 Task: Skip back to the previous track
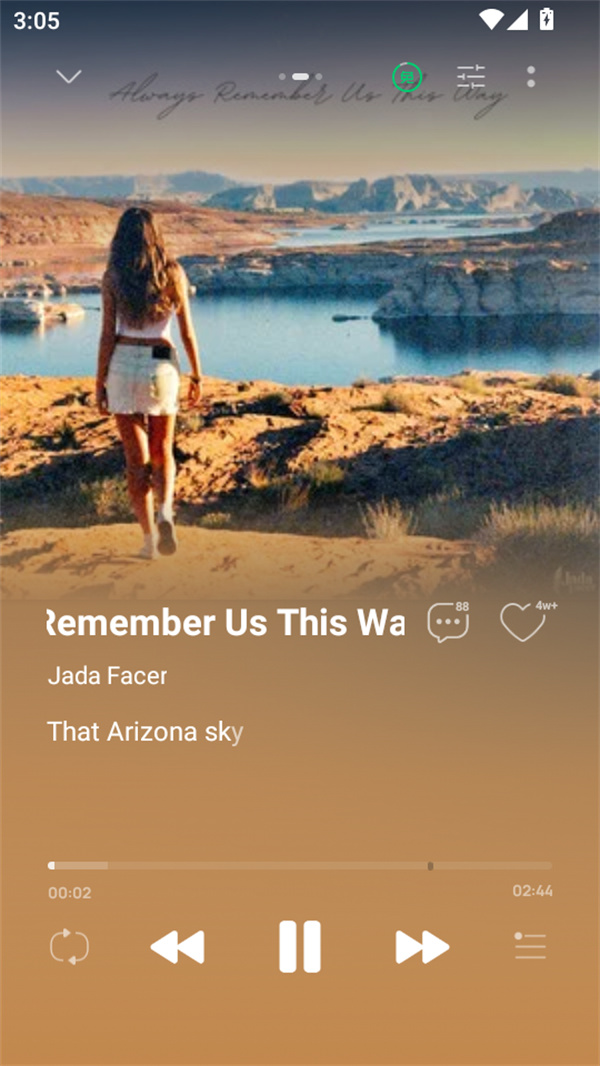point(177,946)
